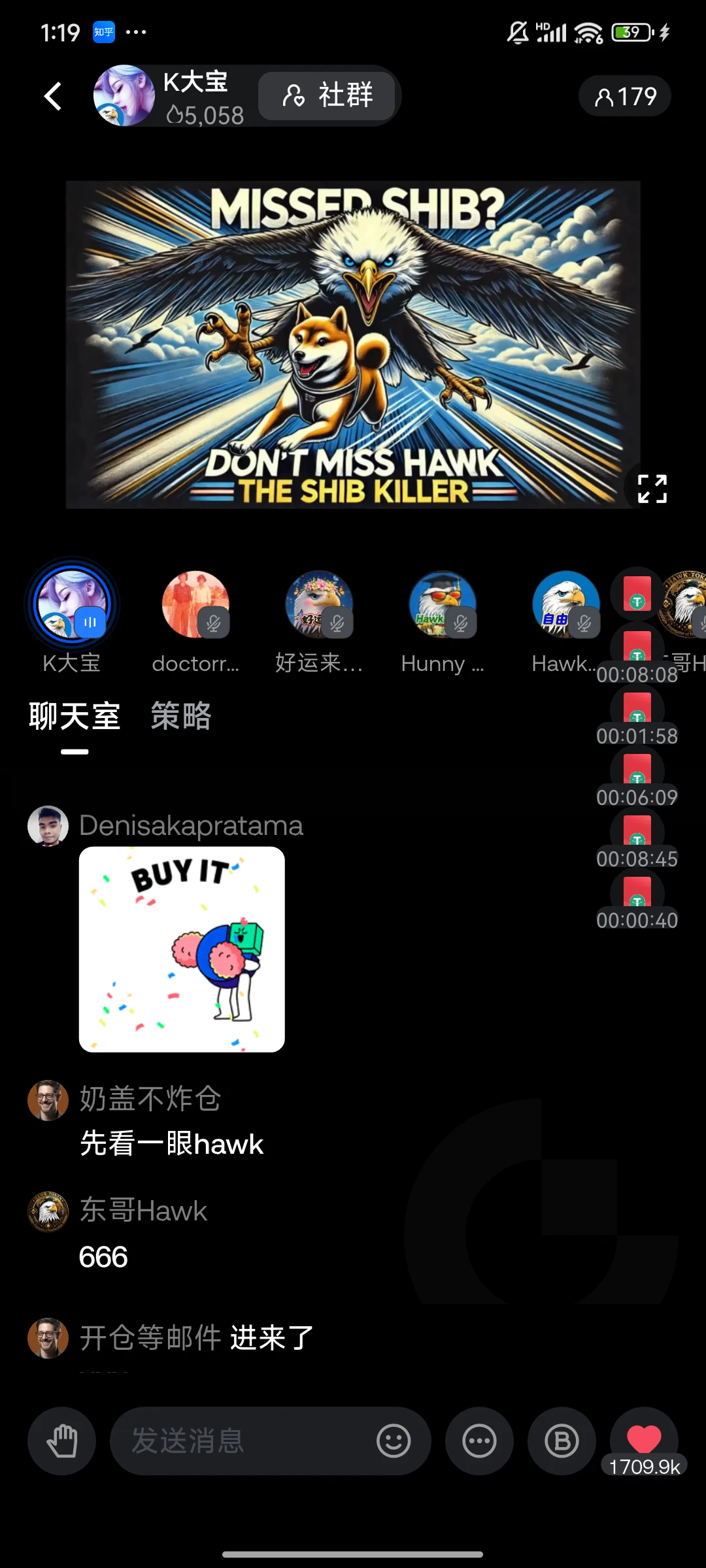Tap speaker doctorr... avatar on stage

[x=195, y=604]
